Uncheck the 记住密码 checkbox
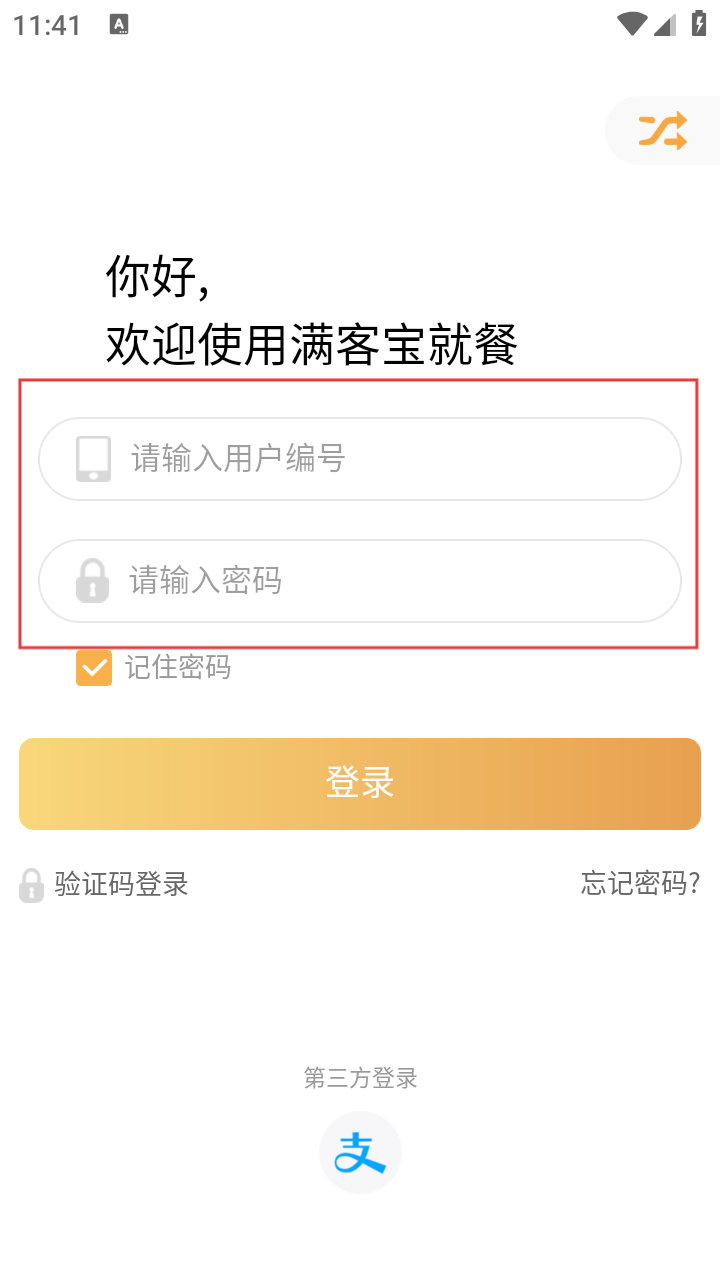This screenshot has width=720, height=1280. pyautogui.click(x=94, y=668)
